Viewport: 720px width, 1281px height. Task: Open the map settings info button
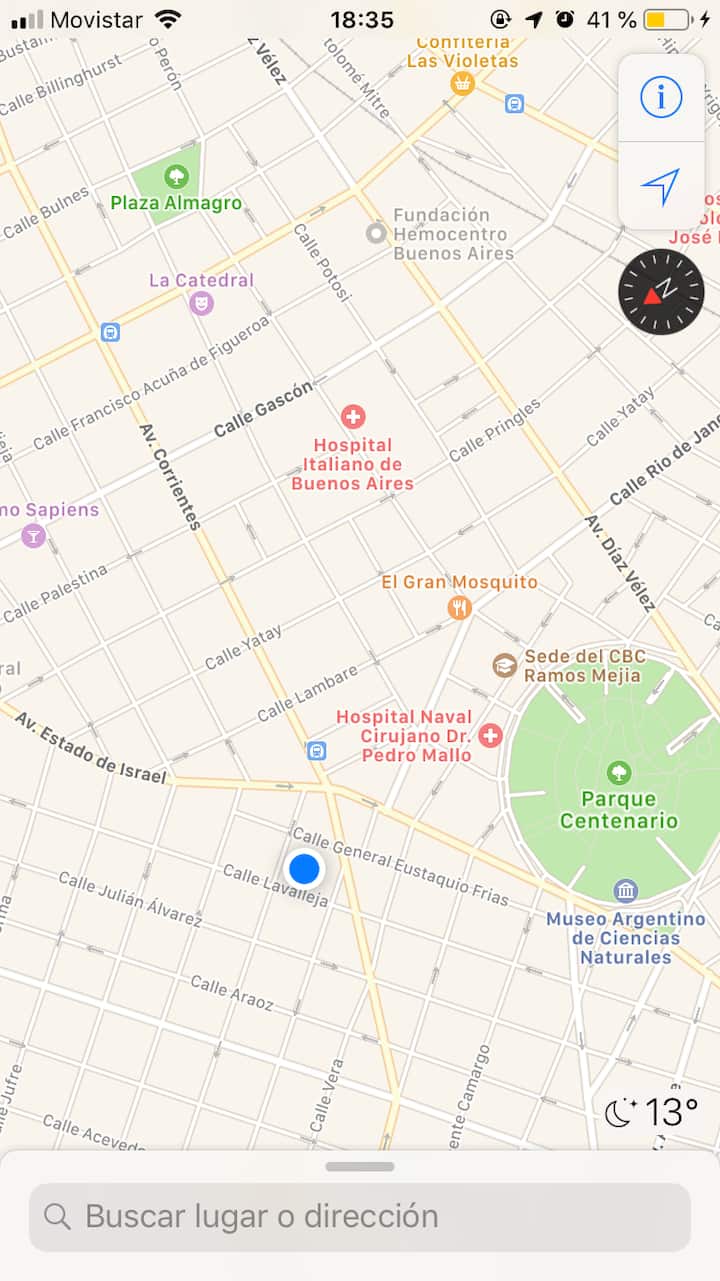coord(661,97)
